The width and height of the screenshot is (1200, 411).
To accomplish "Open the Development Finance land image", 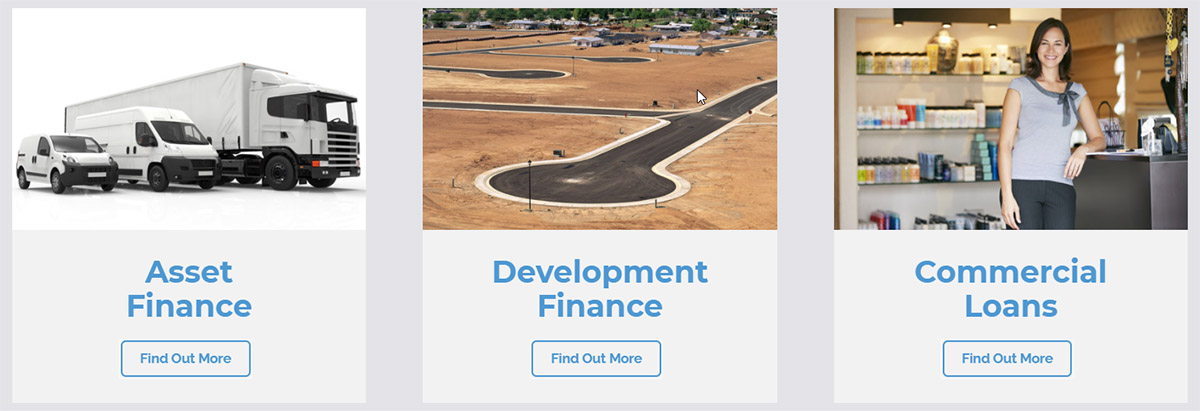I will [599, 119].
